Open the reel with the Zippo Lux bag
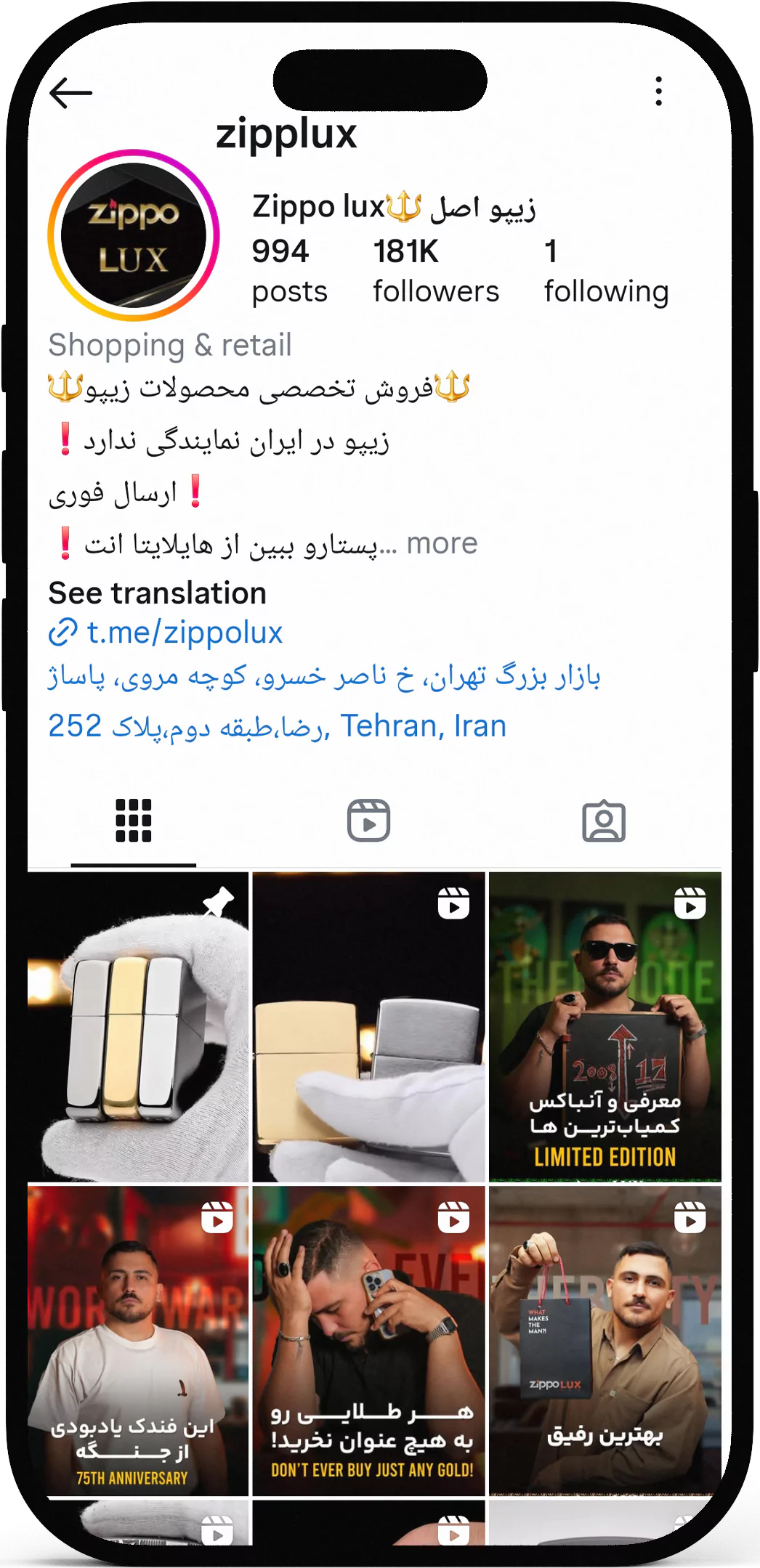Image resolution: width=760 pixels, height=1568 pixels. coord(605,1341)
